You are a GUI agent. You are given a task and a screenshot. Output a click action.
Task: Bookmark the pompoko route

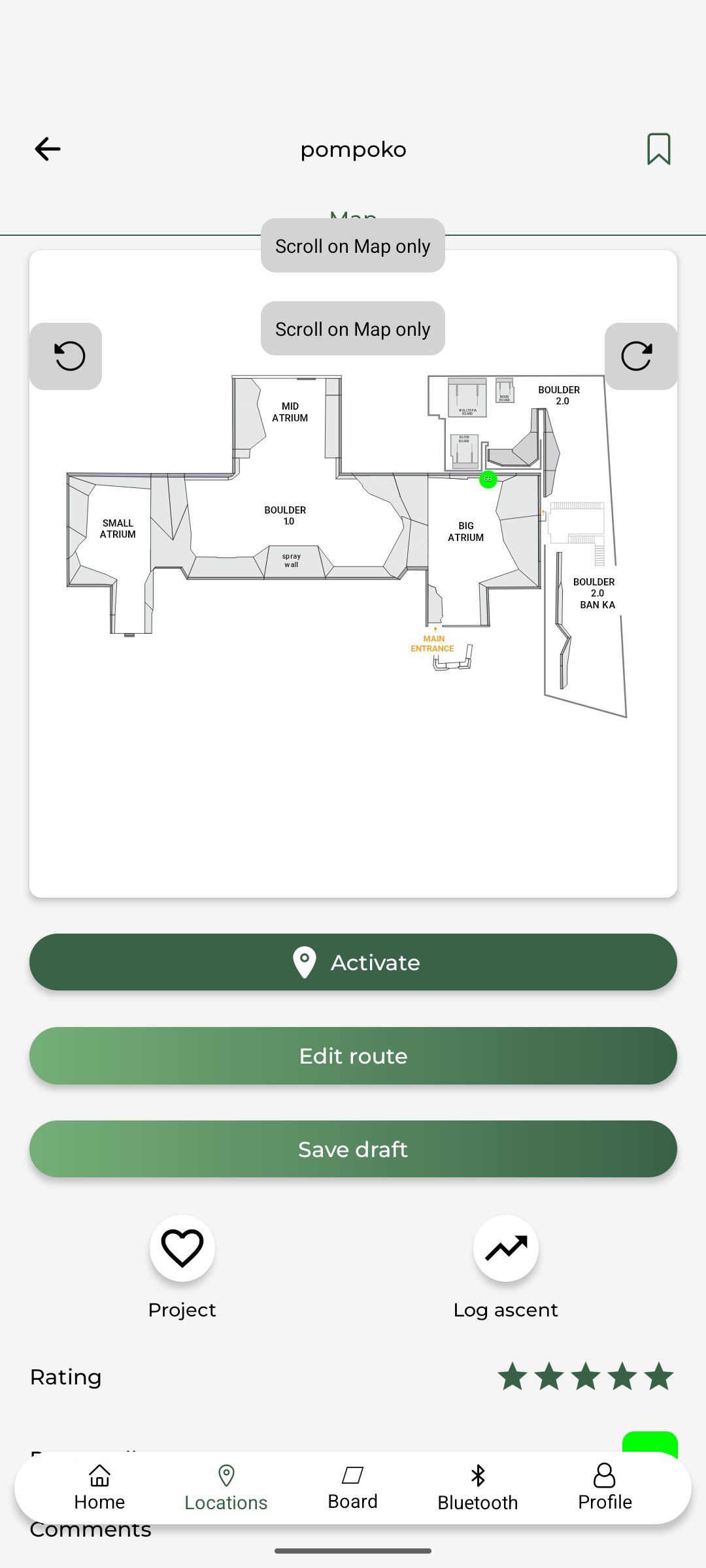[658, 149]
